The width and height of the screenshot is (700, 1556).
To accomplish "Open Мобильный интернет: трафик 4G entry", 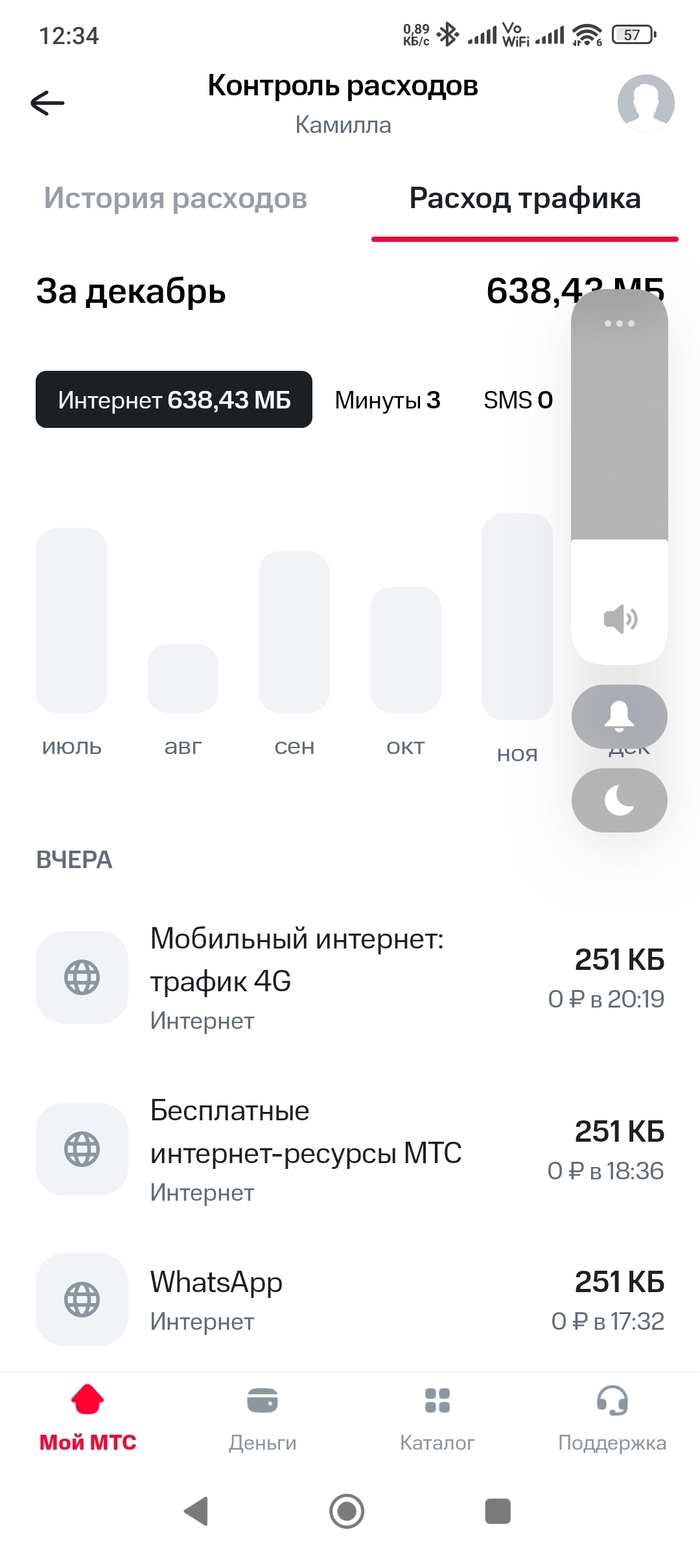I will coord(350,977).
